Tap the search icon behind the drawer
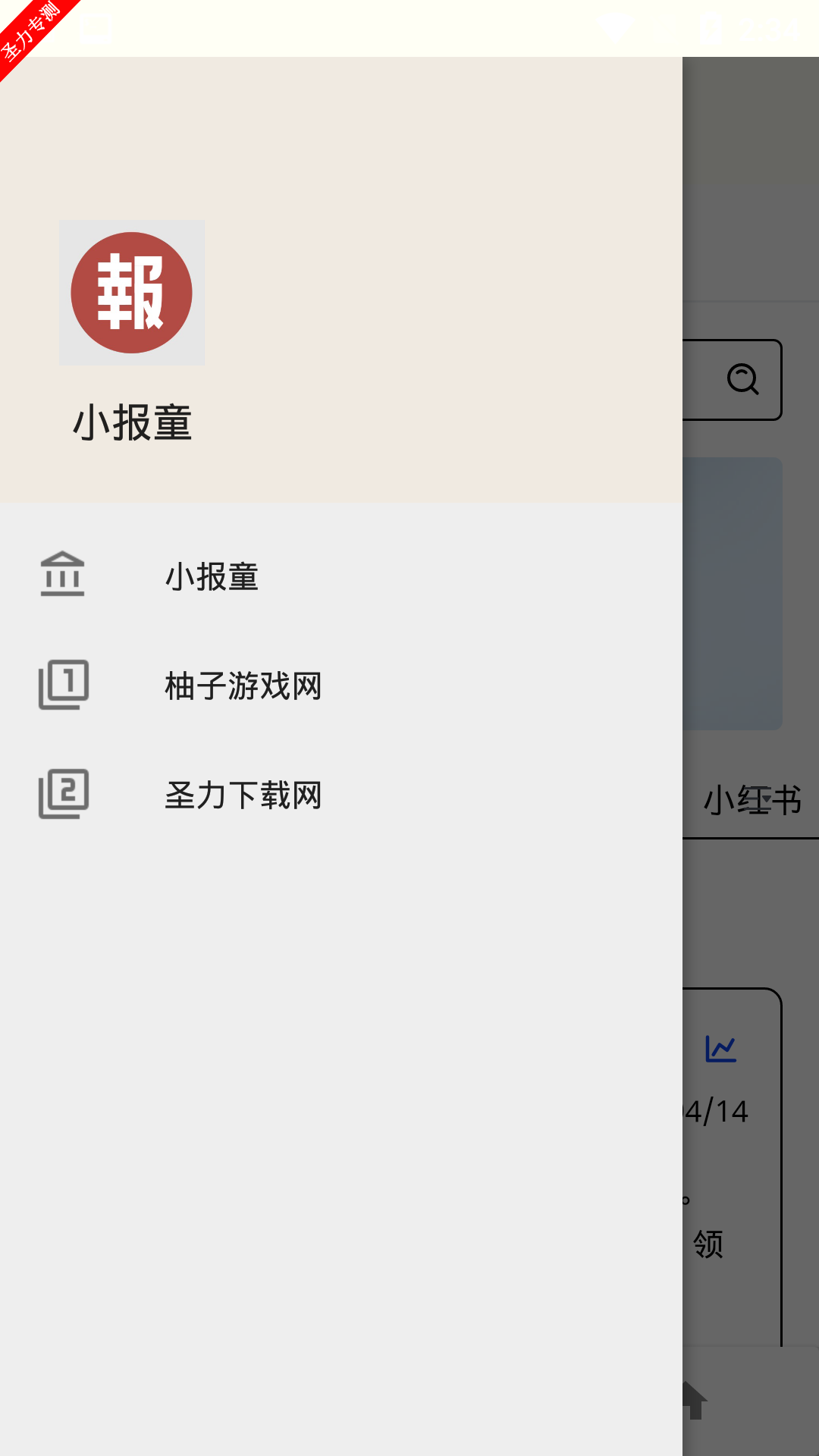Viewport: 819px width, 1456px height. point(742,379)
